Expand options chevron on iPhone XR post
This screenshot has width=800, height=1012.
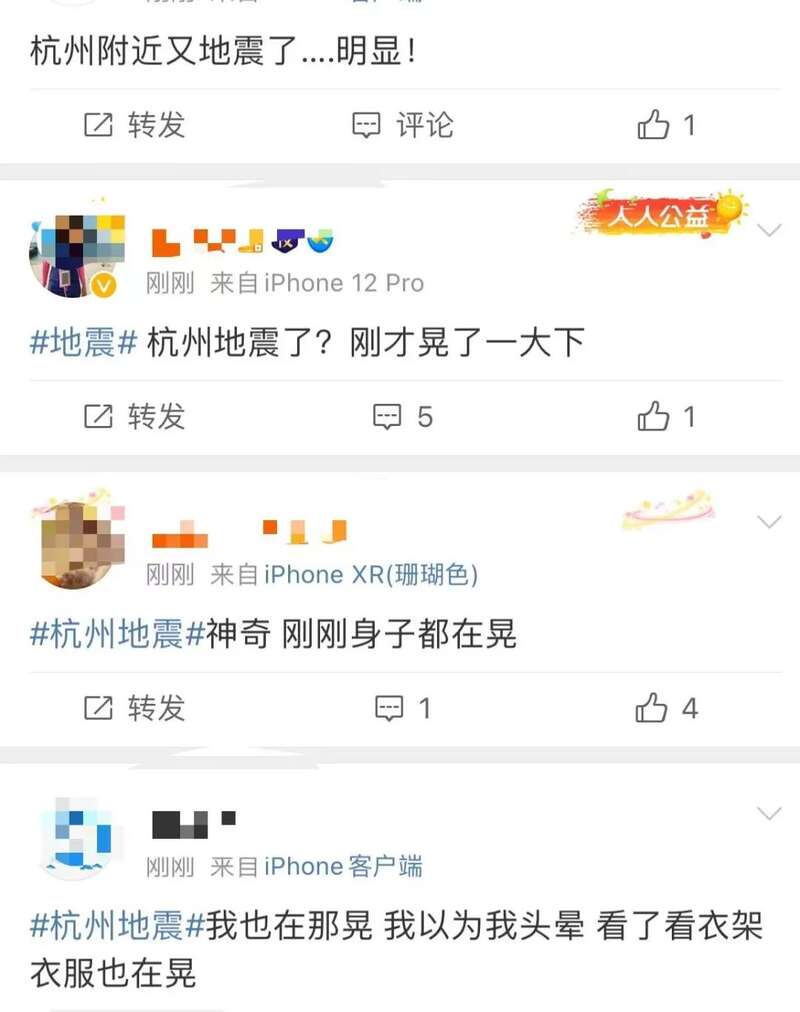tap(769, 522)
